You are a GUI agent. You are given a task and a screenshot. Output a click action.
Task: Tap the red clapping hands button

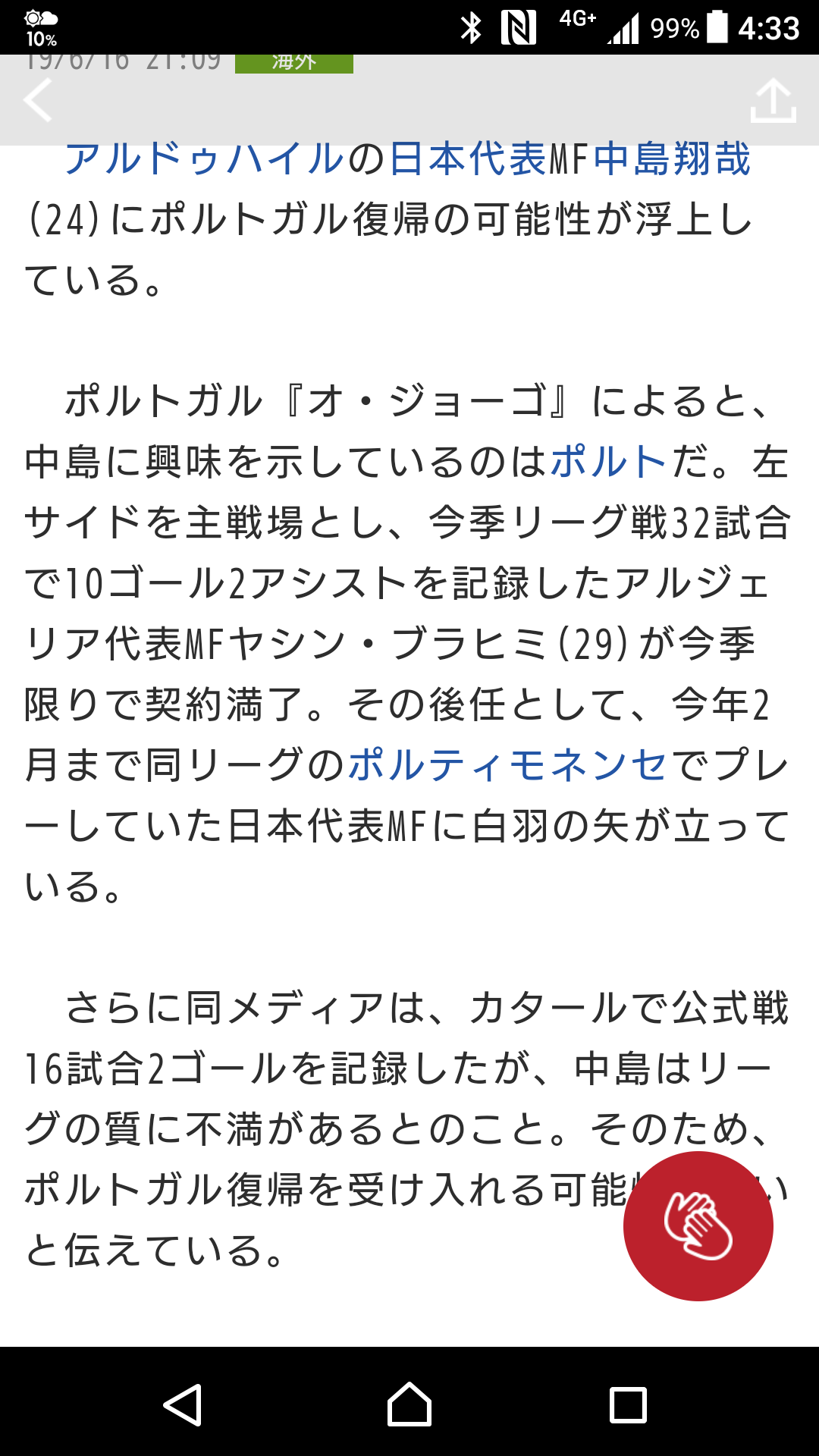click(x=698, y=1226)
